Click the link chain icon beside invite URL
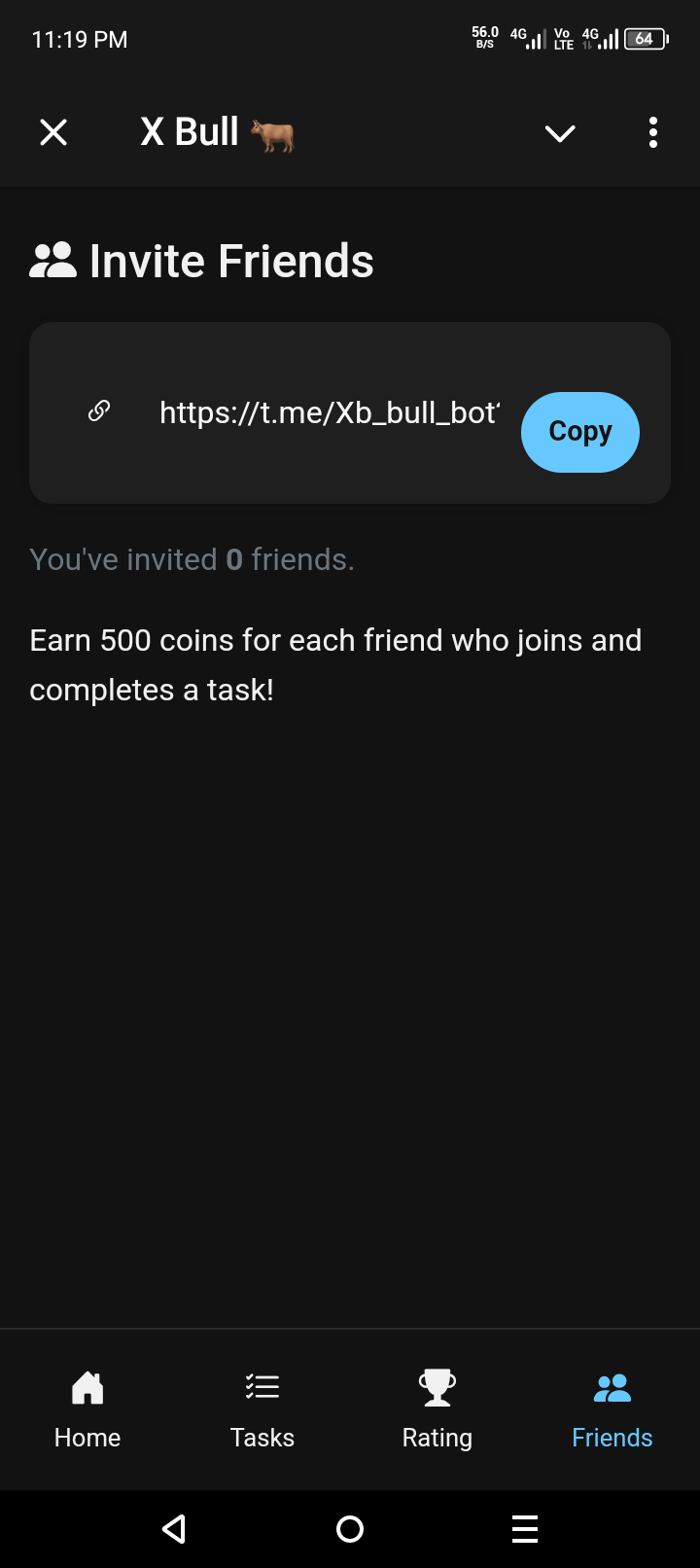The width and height of the screenshot is (700, 1568). click(x=98, y=411)
